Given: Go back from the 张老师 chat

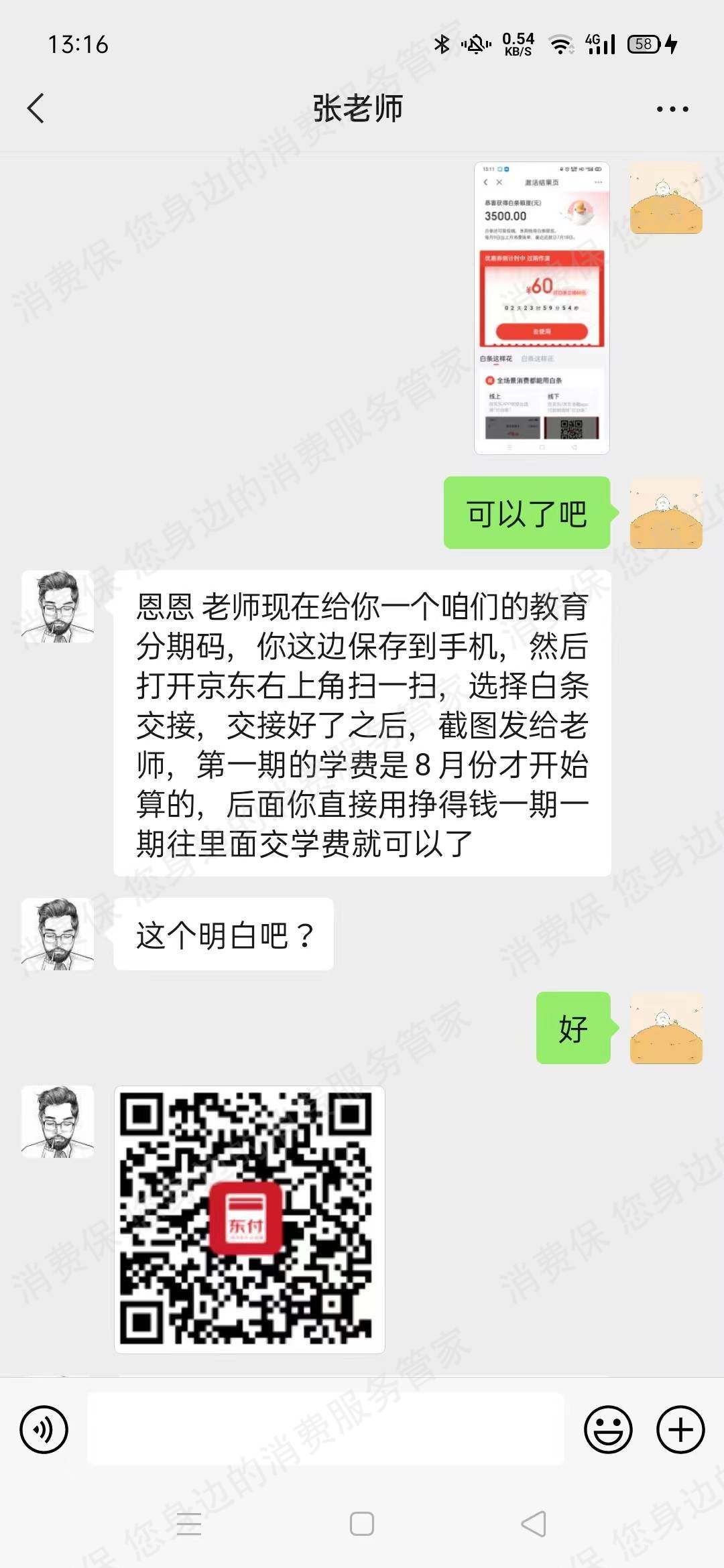Looking at the screenshot, I should [36, 109].
